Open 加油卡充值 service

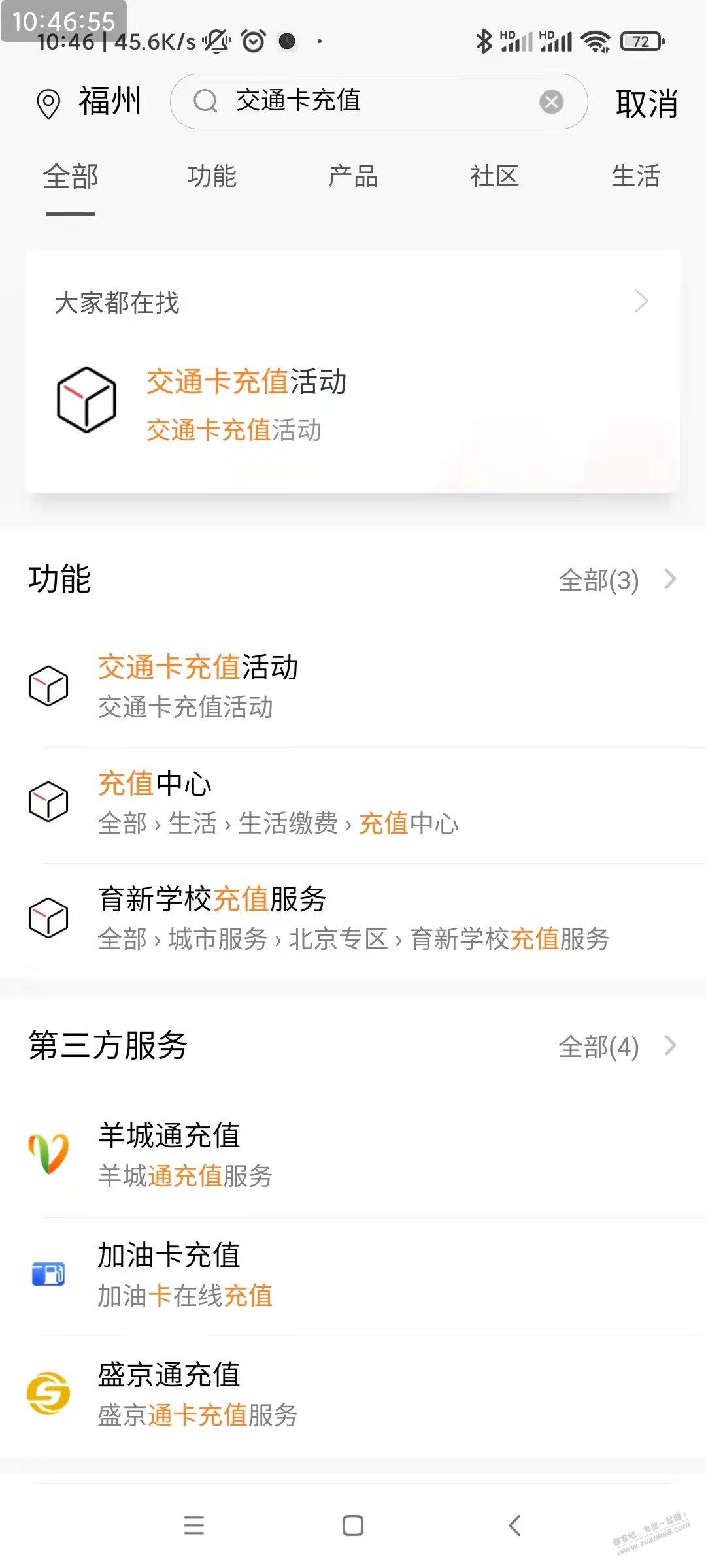[x=185, y=1274]
